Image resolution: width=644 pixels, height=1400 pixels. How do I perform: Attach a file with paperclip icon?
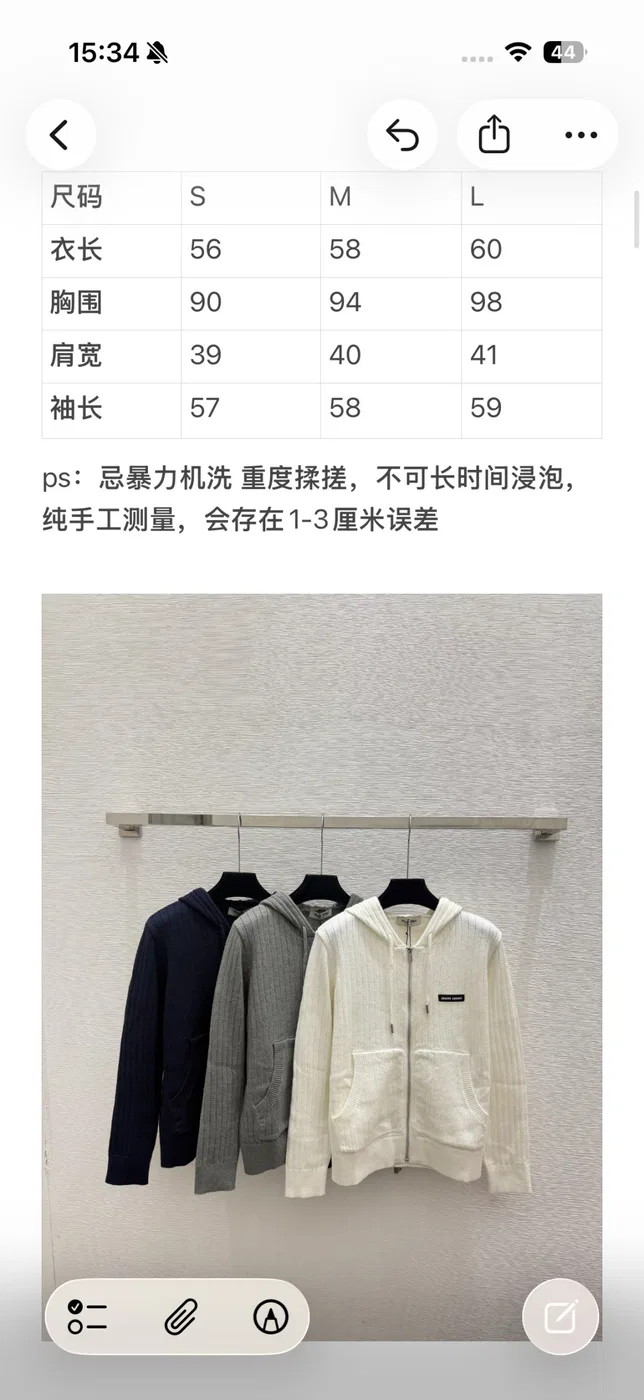(x=181, y=1316)
